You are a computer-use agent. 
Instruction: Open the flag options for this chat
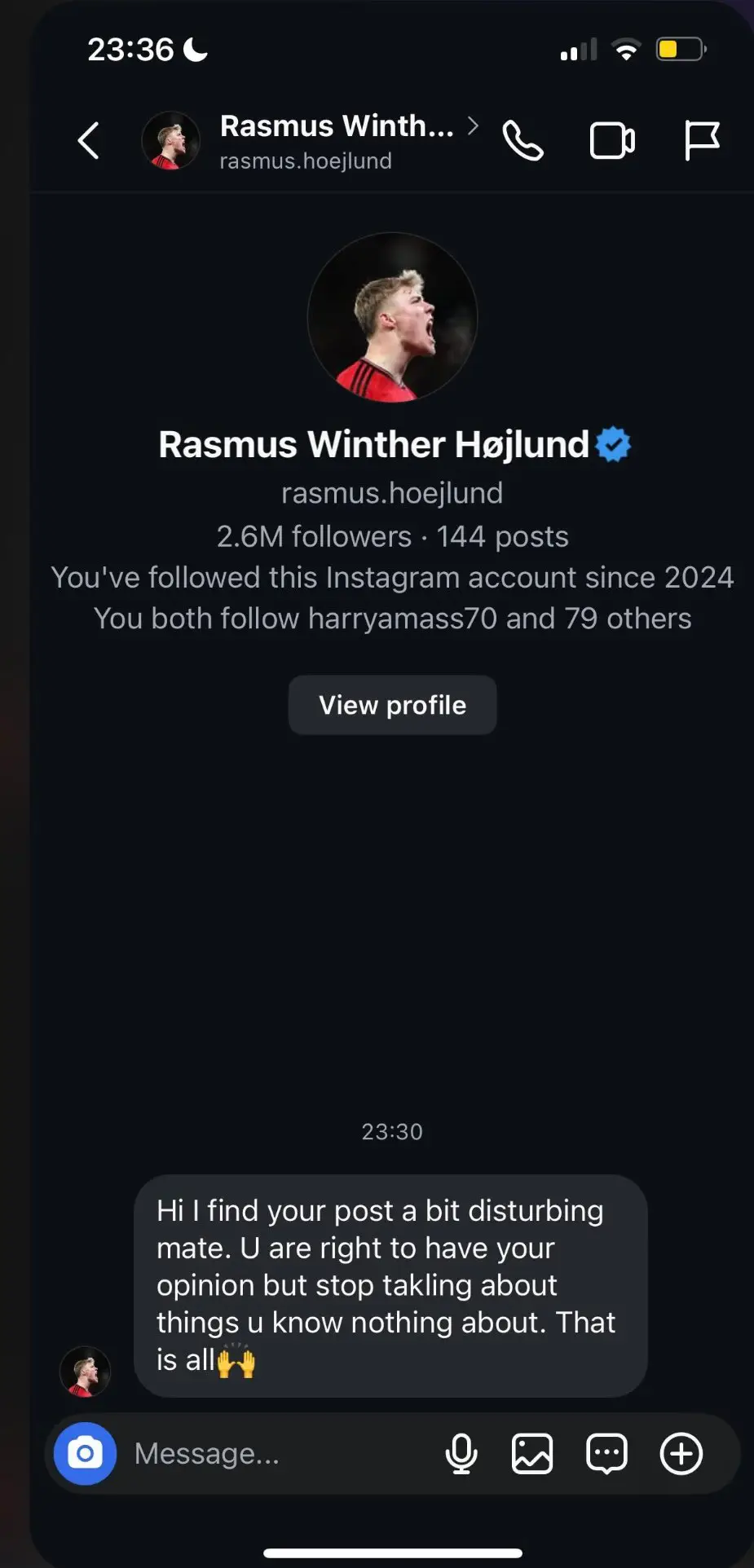[x=703, y=140]
